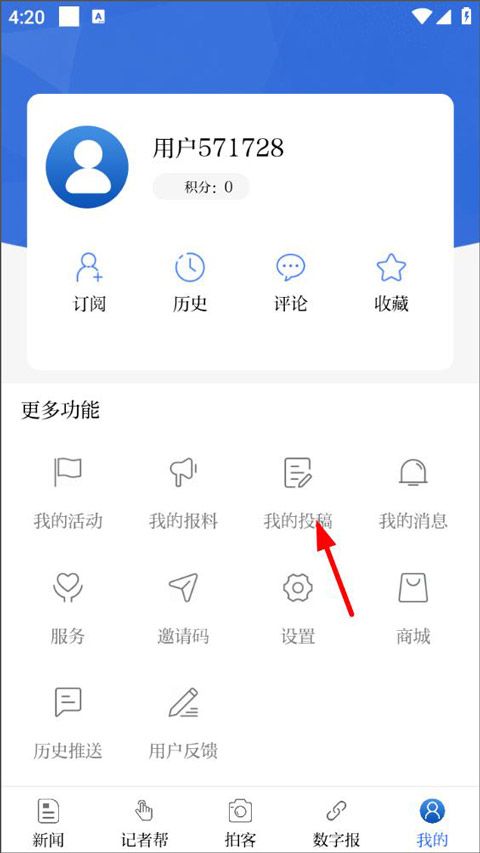
Task: Open 商城 mall
Action: tap(413, 609)
